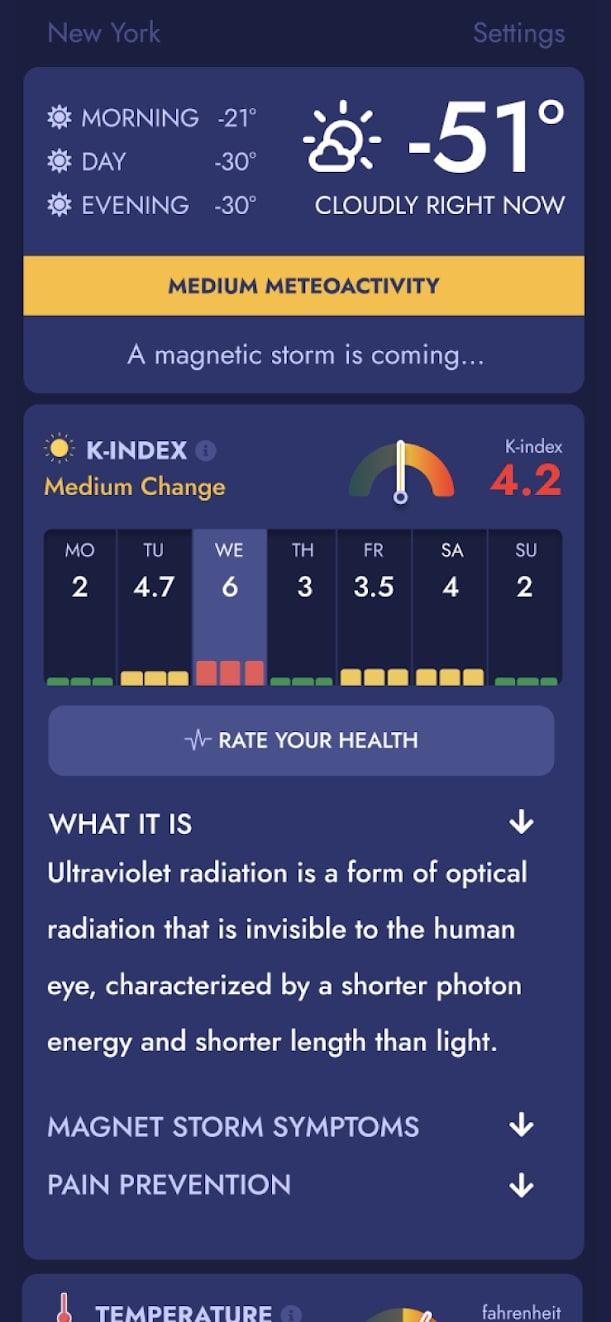Image resolution: width=611 pixels, height=1322 pixels.
Task: Select Sunday in the K-index week
Action: (x=525, y=608)
